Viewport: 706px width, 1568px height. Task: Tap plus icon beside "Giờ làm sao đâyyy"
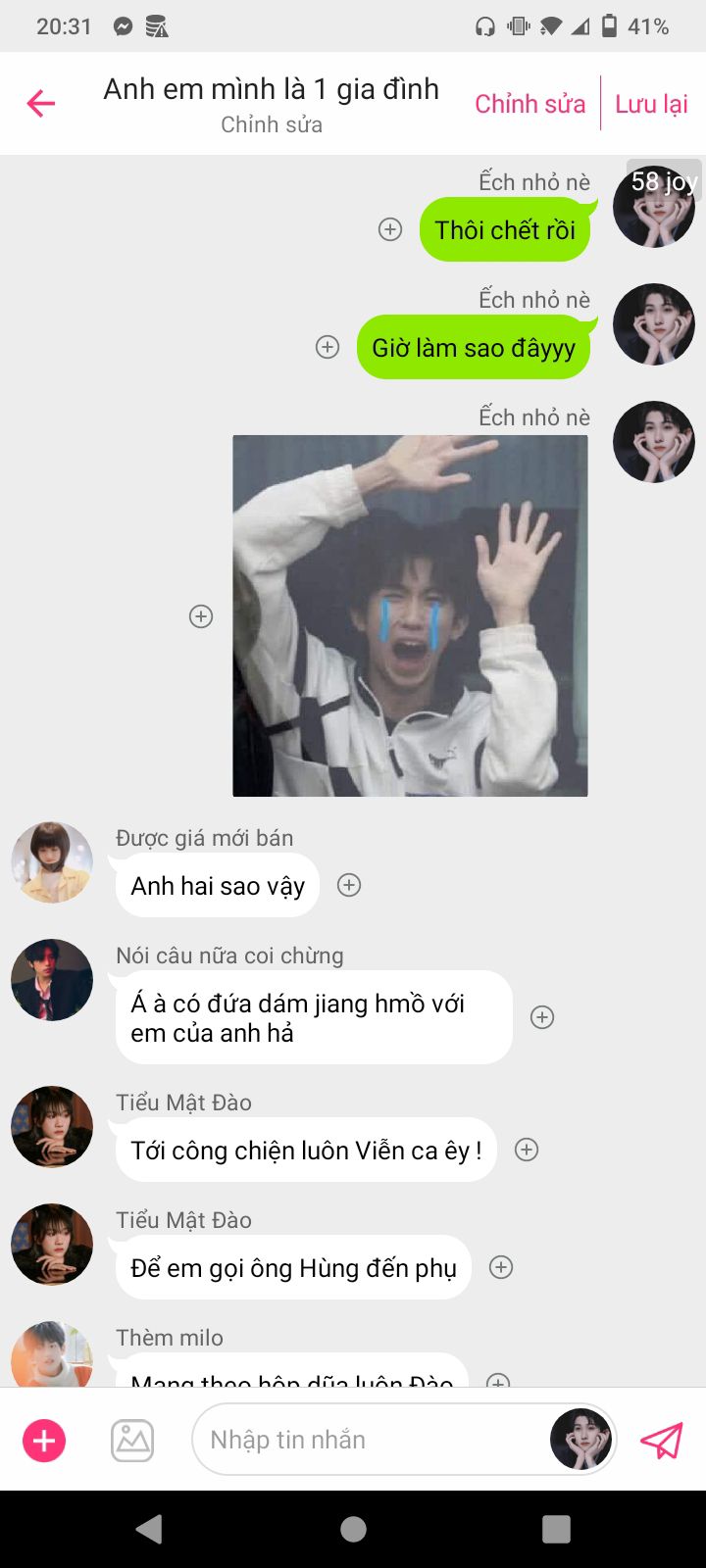[x=328, y=347]
